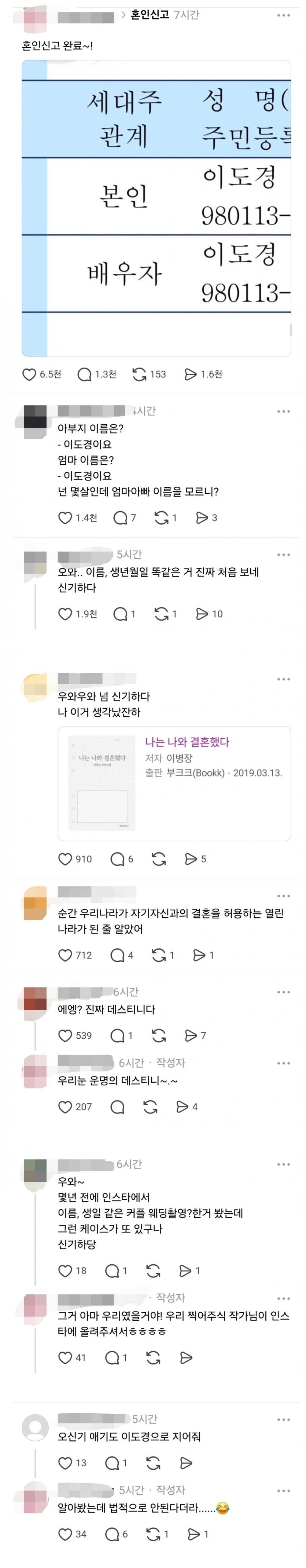306x1568 pixels.
Task: Open overflow menu on '몇년 전에 인스타에서' comment
Action: pos(284,1165)
